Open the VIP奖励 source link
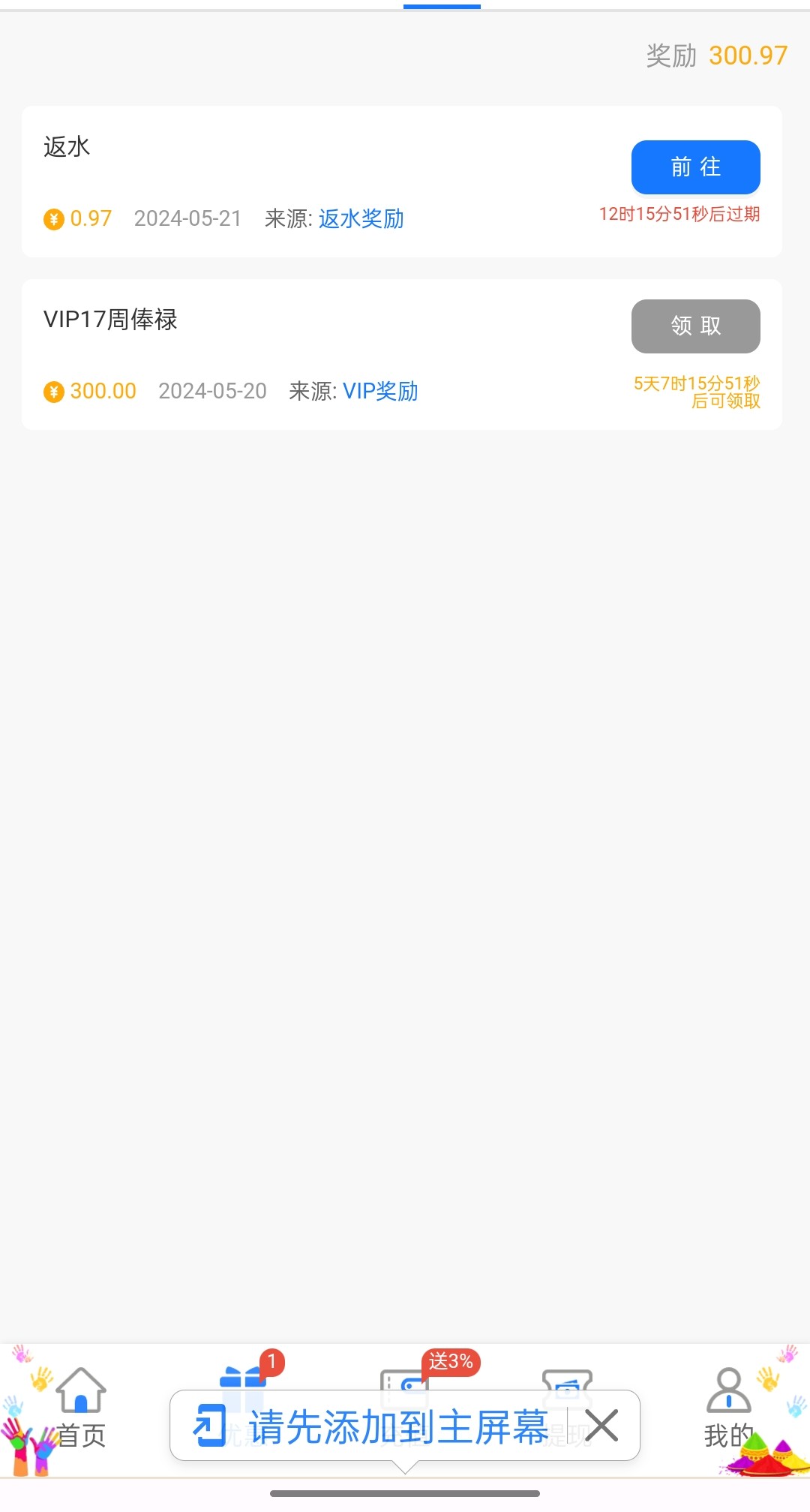 click(380, 391)
